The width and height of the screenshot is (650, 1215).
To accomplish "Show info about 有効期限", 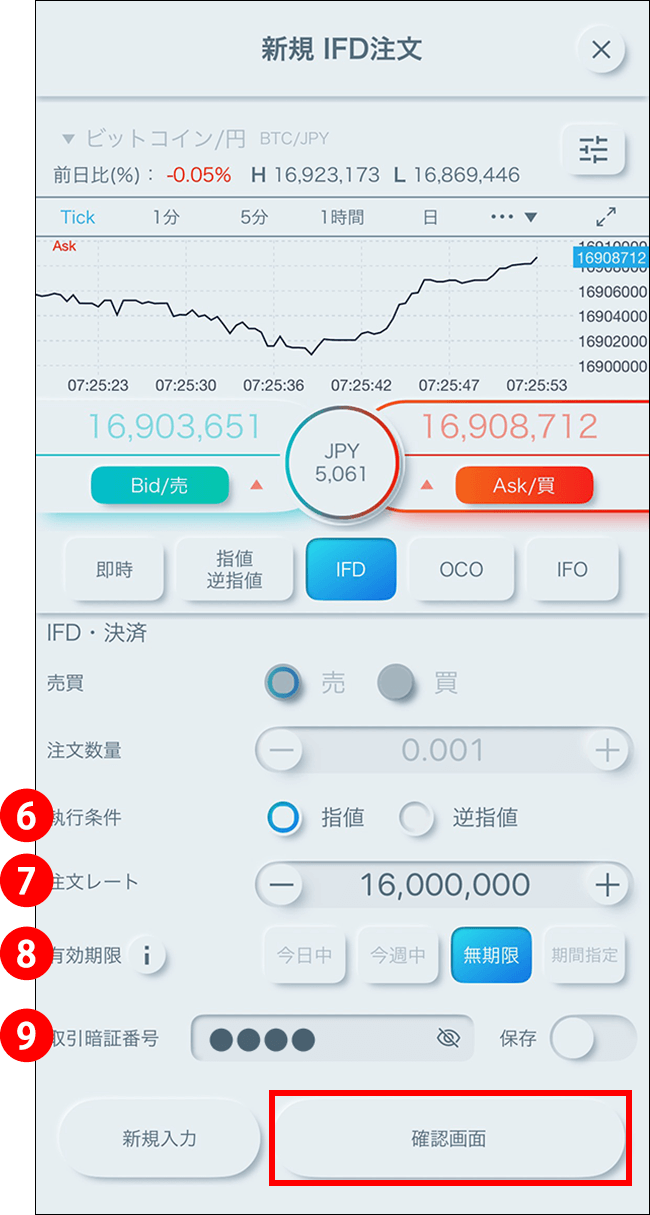I will 147,956.
